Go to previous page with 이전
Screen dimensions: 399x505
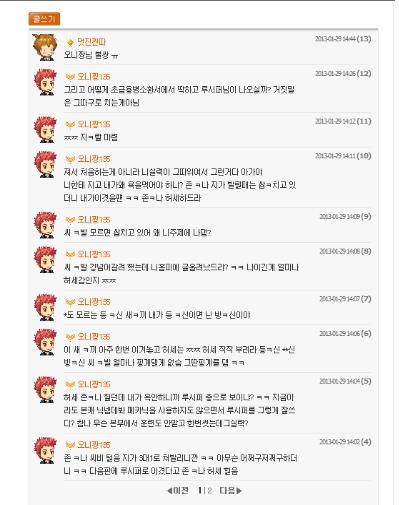pos(178,490)
